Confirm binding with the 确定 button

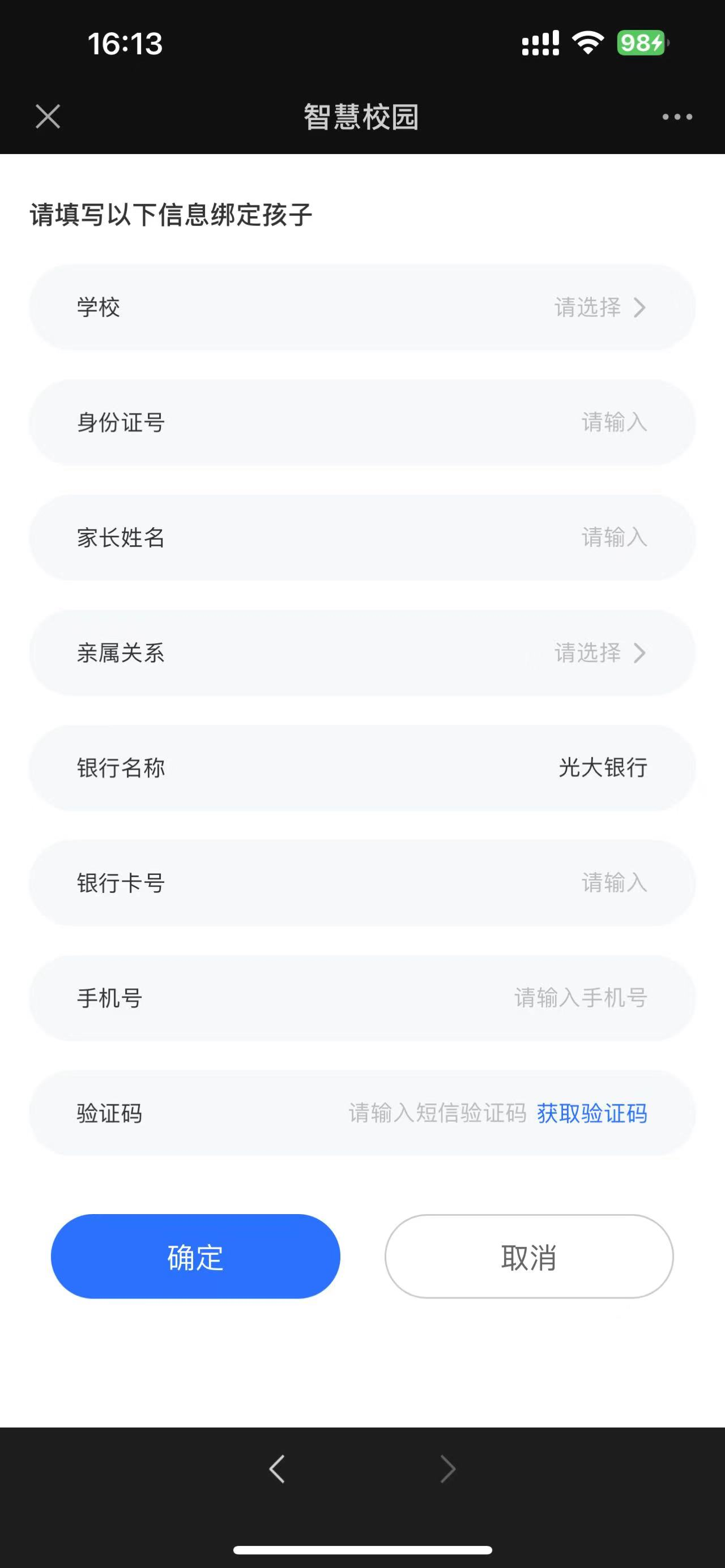195,1257
